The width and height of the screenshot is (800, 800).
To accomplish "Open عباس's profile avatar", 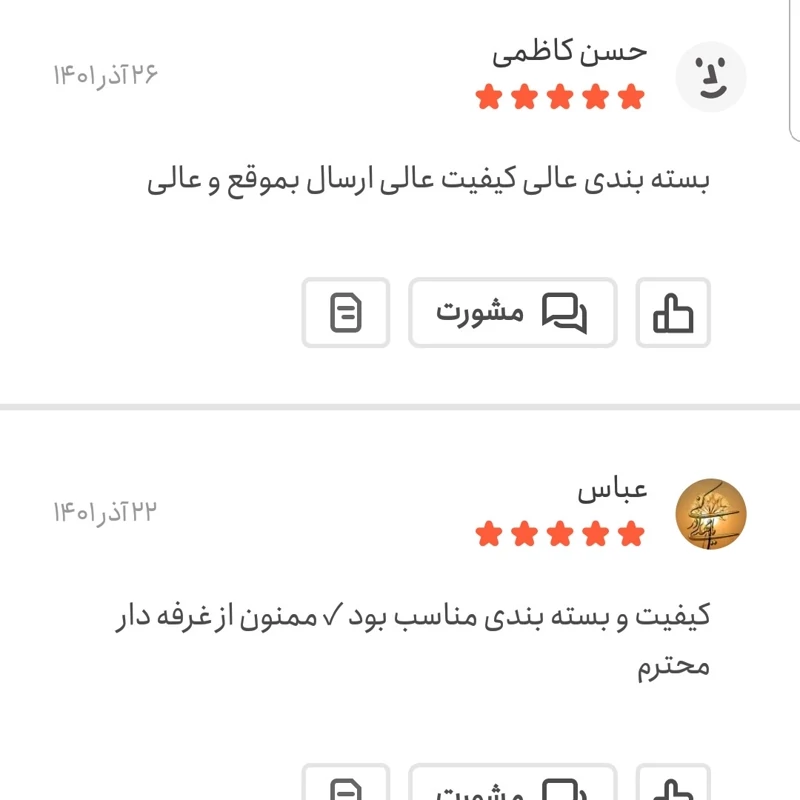I will tap(711, 513).
